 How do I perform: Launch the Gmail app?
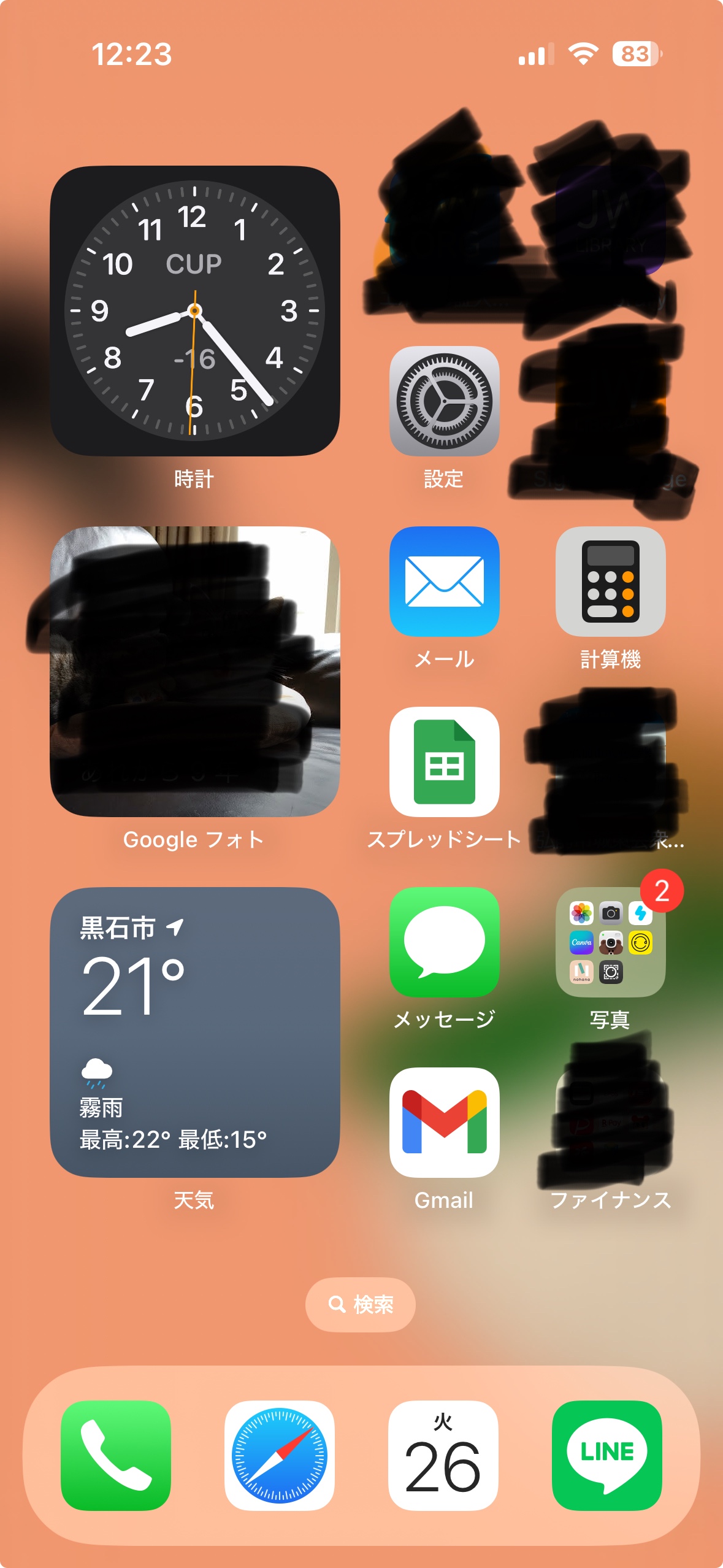pos(444,1122)
